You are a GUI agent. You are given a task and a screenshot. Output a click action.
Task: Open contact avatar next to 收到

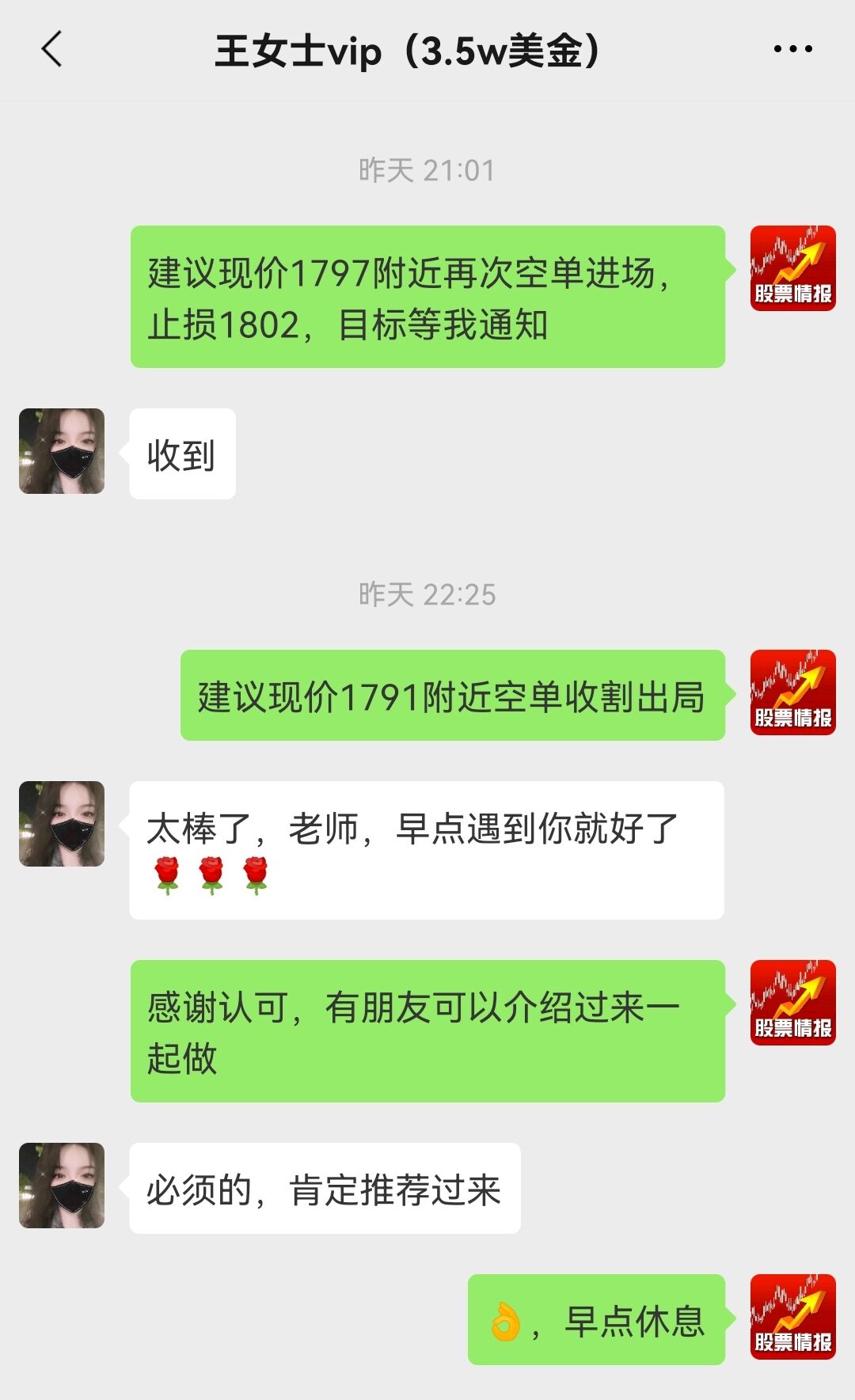pos(62,451)
